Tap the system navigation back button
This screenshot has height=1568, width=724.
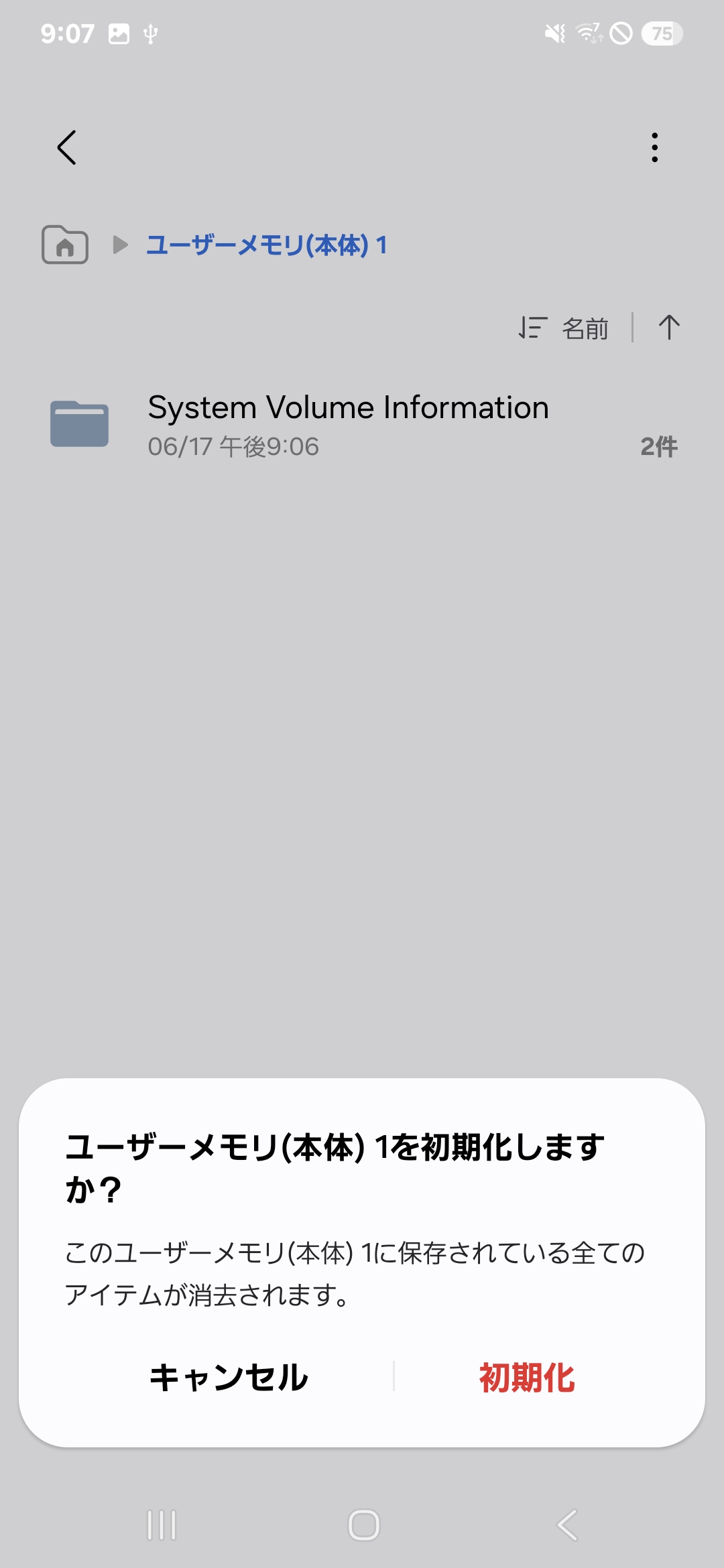566,1525
